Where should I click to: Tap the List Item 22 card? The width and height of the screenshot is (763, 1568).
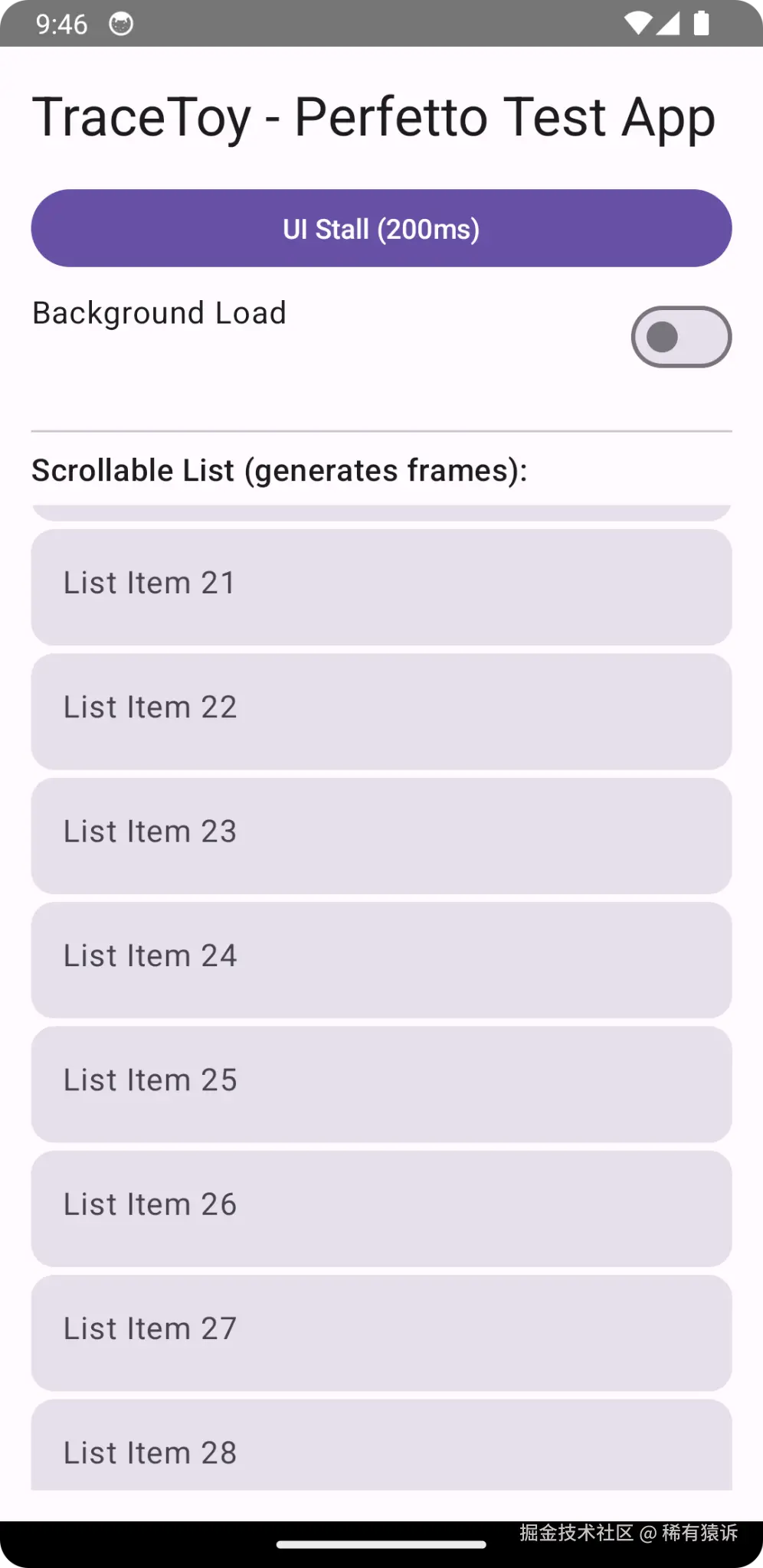[381, 710]
